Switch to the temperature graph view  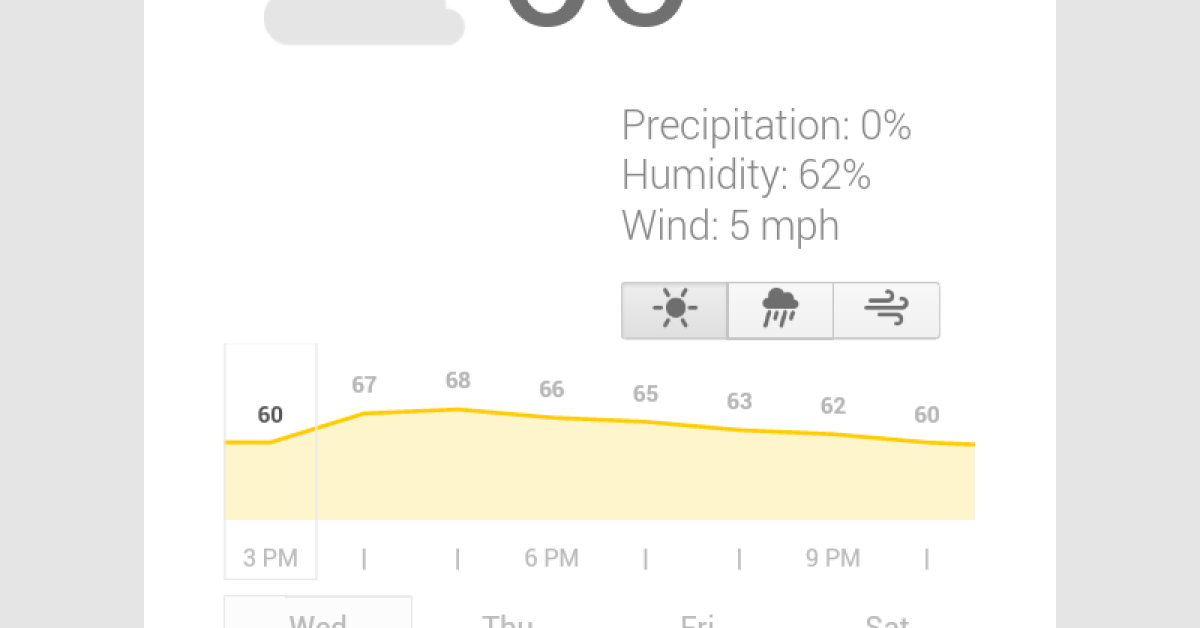click(675, 310)
